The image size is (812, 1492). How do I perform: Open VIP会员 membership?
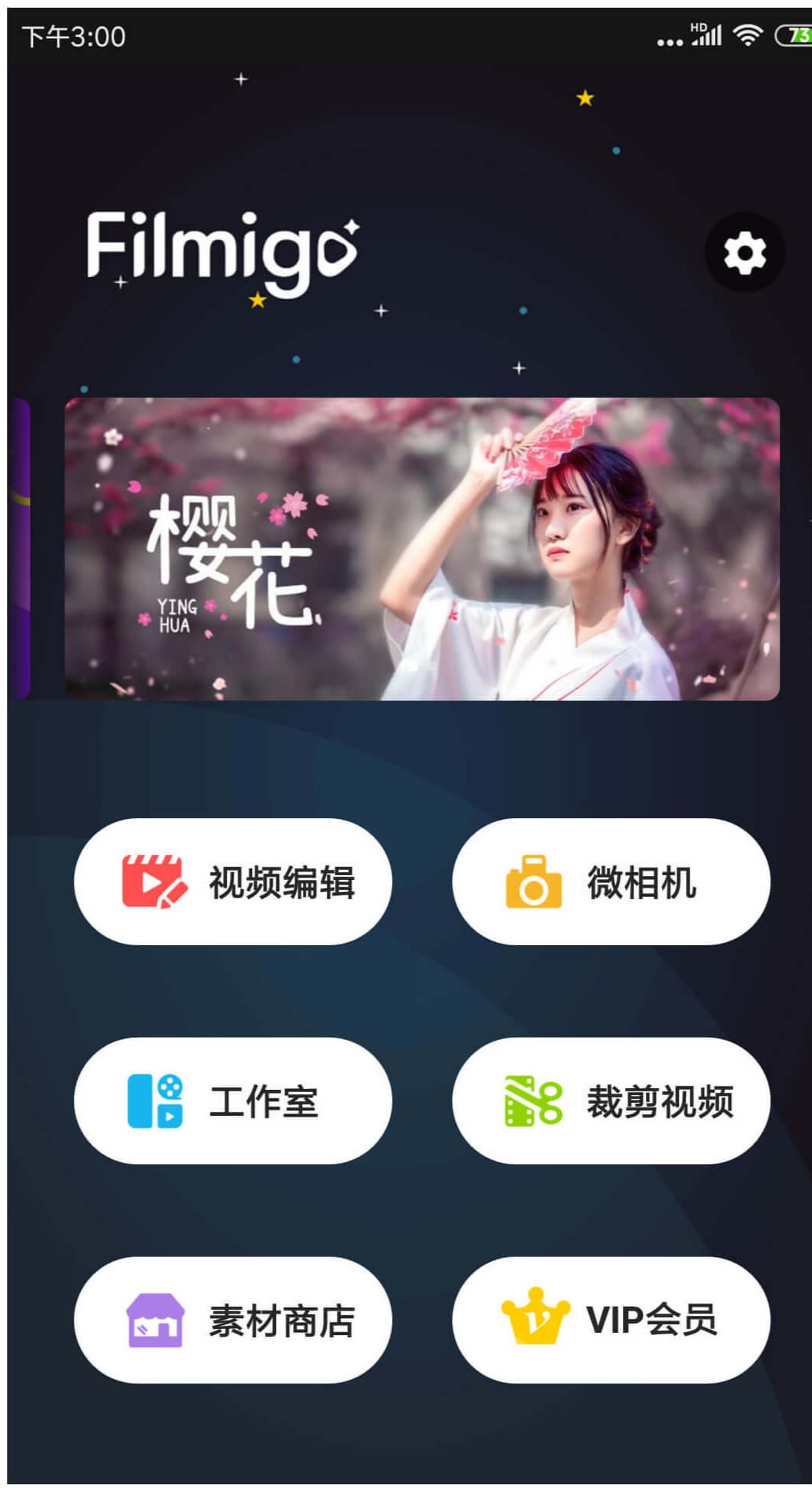(x=611, y=1320)
